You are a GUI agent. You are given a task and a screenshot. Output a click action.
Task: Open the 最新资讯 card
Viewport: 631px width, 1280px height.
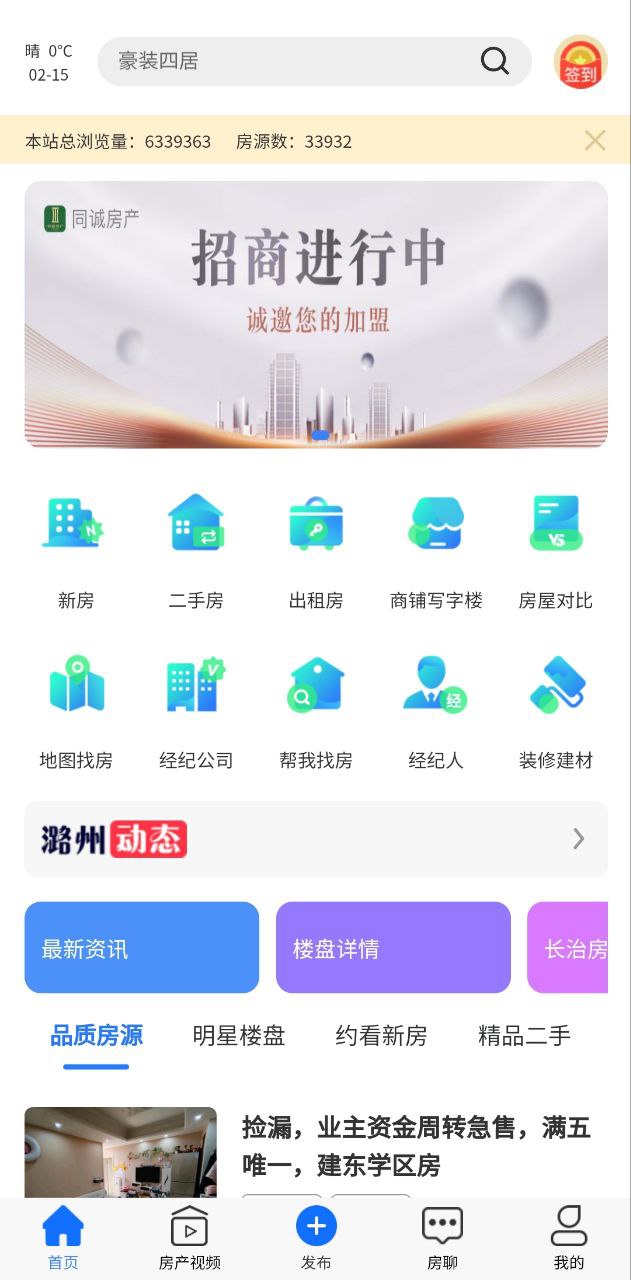pyautogui.click(x=142, y=948)
